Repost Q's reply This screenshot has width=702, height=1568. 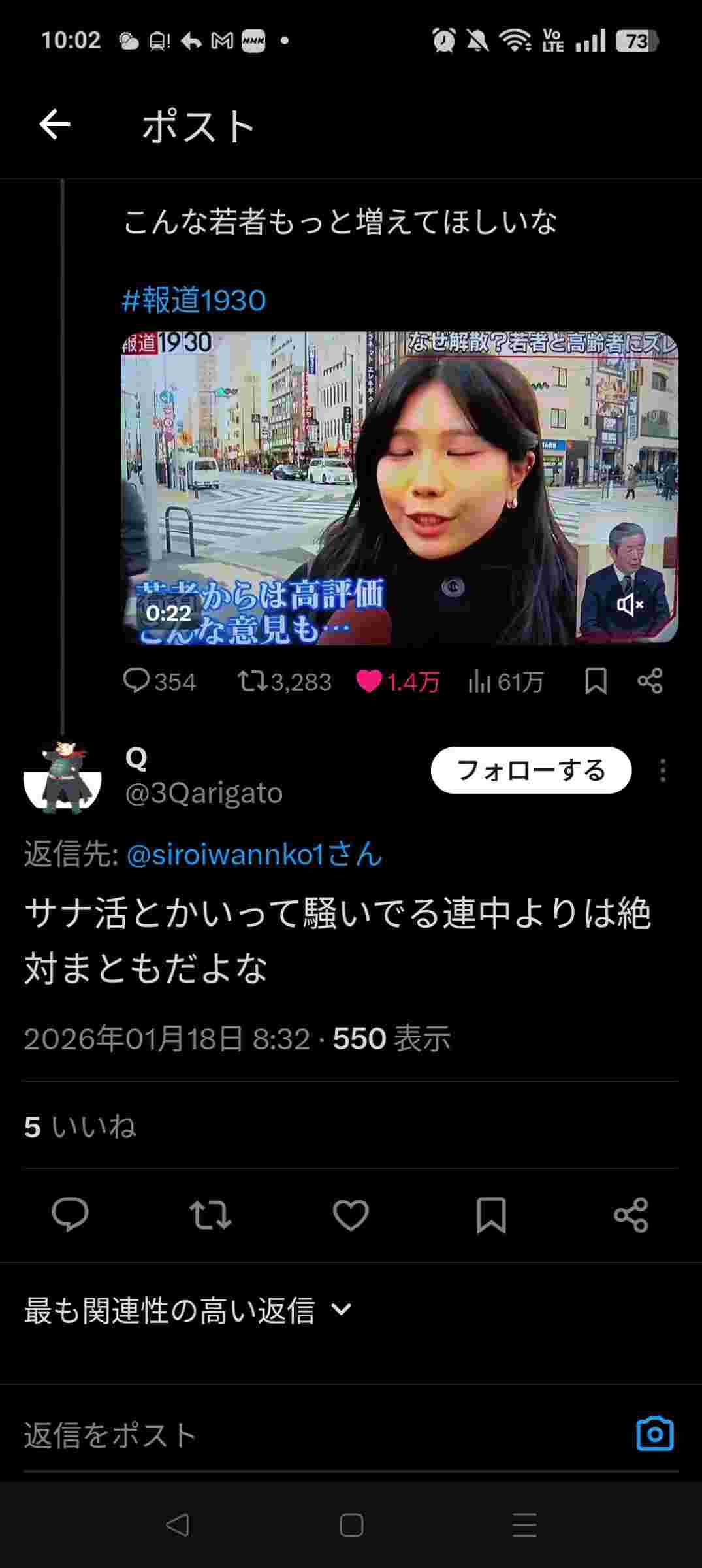[210, 1215]
